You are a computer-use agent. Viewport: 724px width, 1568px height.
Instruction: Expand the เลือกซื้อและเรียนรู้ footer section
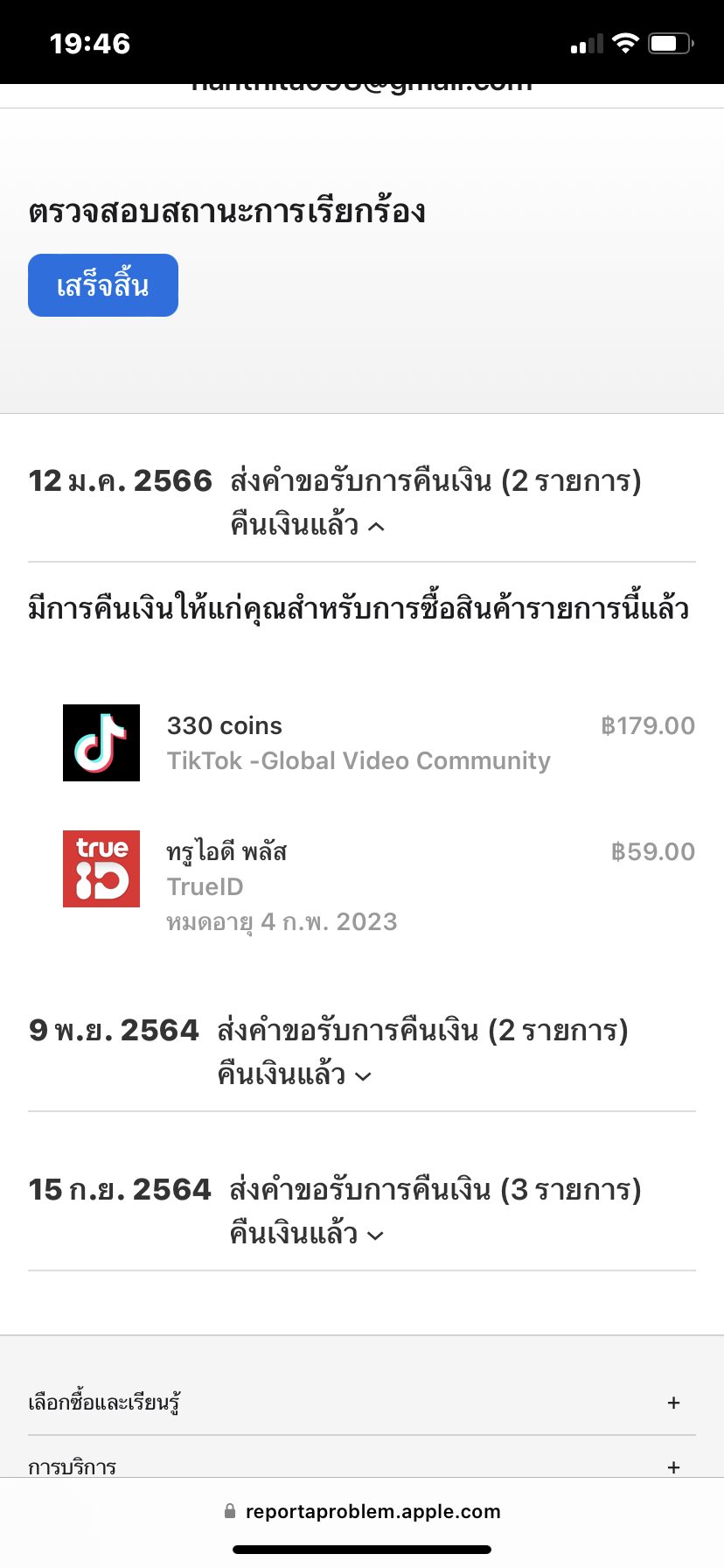(672, 1403)
